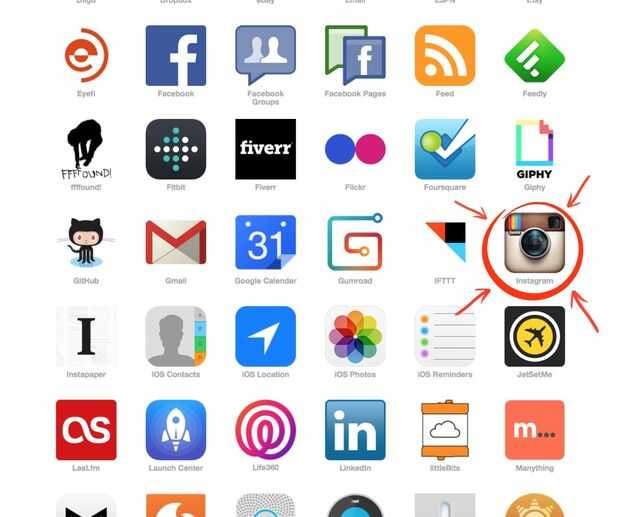The height and width of the screenshot is (517, 620).
Task: Open the Last.fm channel
Action: (86, 430)
